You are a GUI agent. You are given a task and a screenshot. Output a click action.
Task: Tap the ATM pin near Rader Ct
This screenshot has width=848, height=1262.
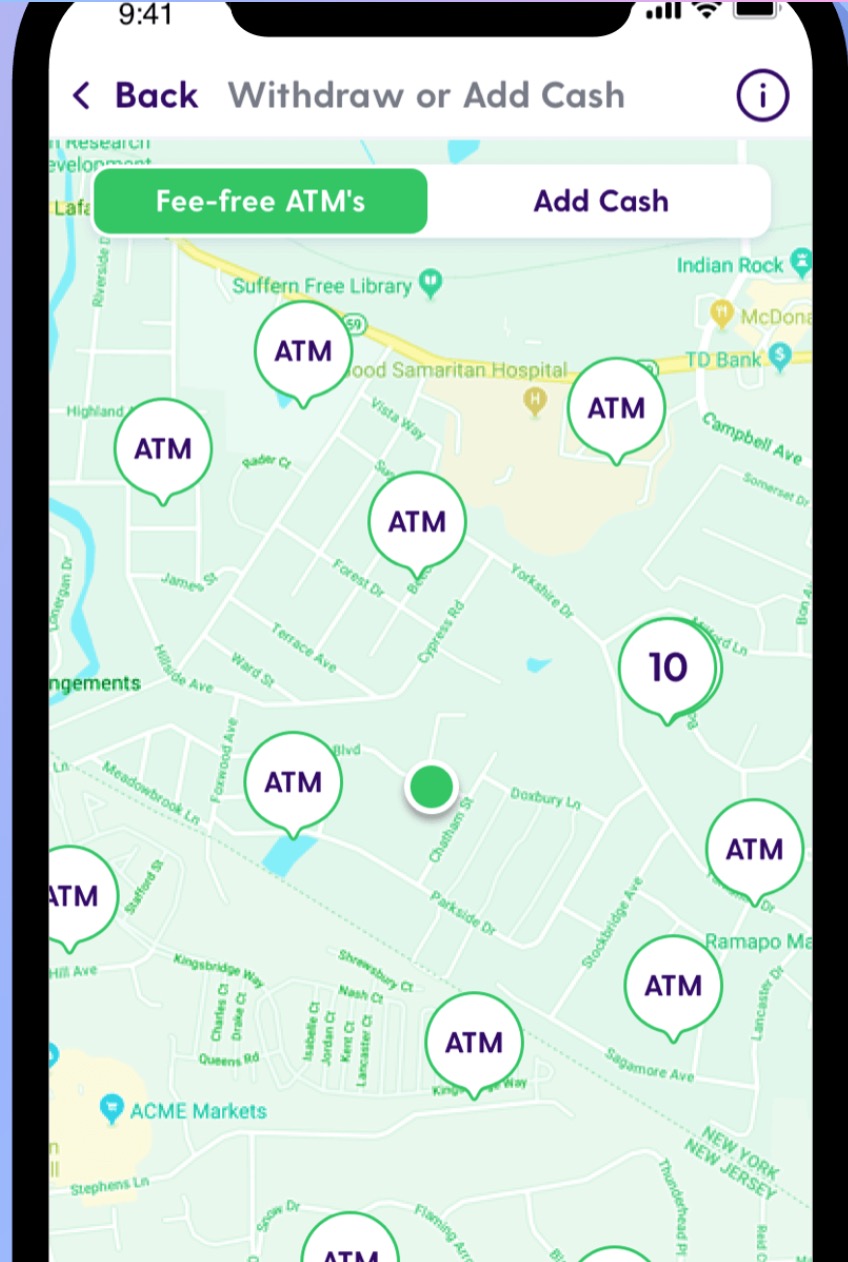click(163, 448)
